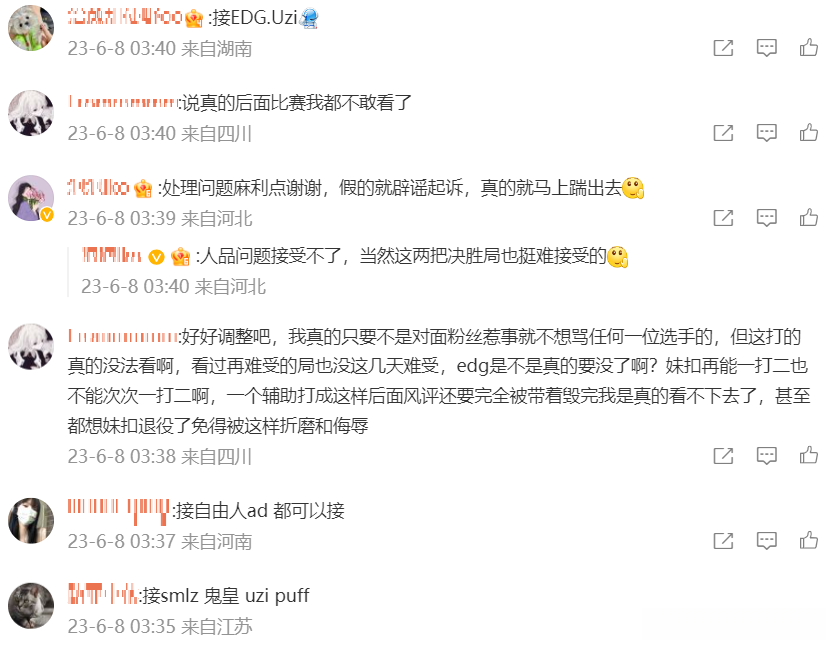The width and height of the screenshot is (839, 654).
Task: Share the comment 接EDG.Uzi
Action: (x=723, y=48)
